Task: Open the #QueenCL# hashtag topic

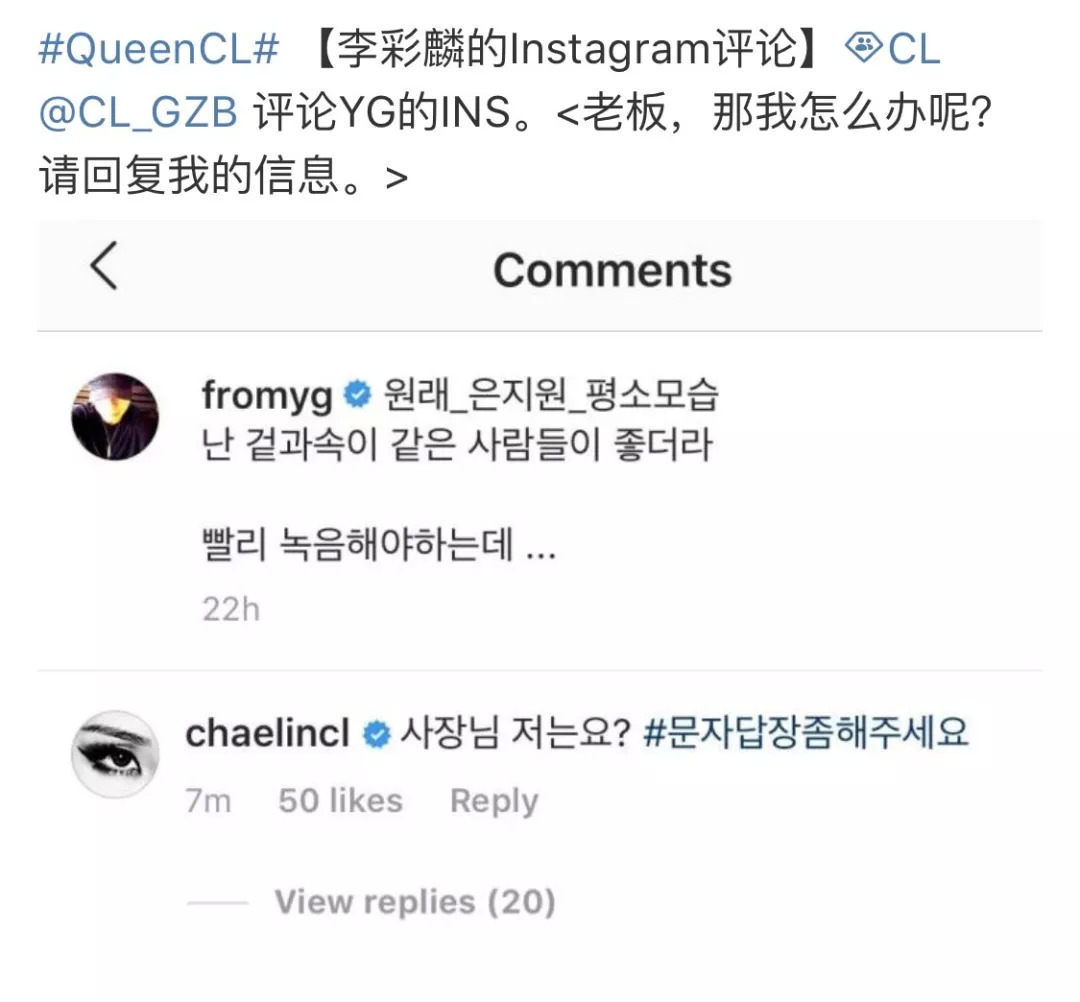Action: coord(158,49)
